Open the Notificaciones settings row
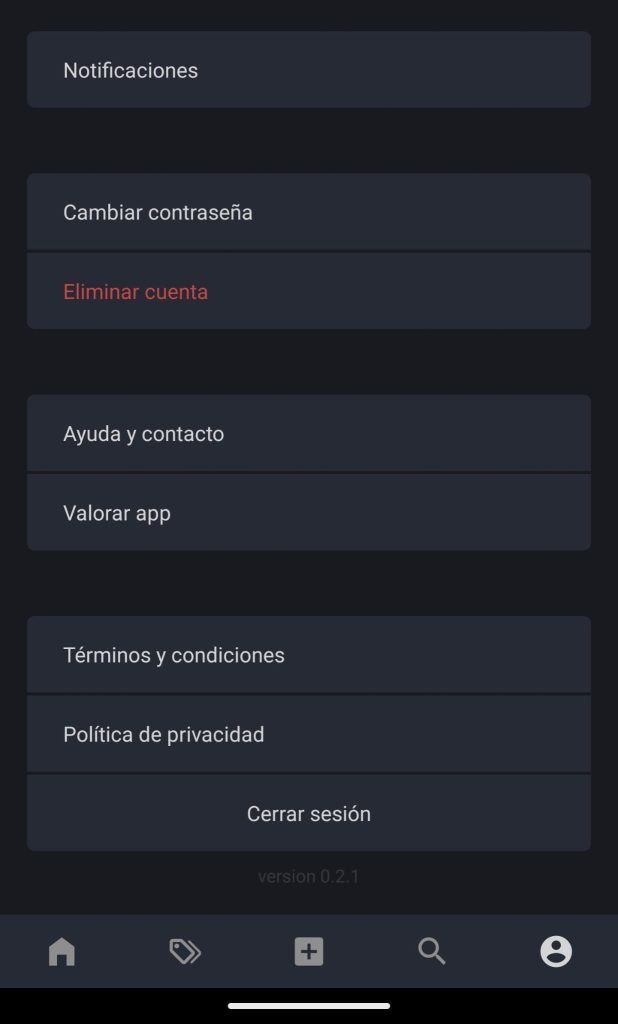 point(308,70)
